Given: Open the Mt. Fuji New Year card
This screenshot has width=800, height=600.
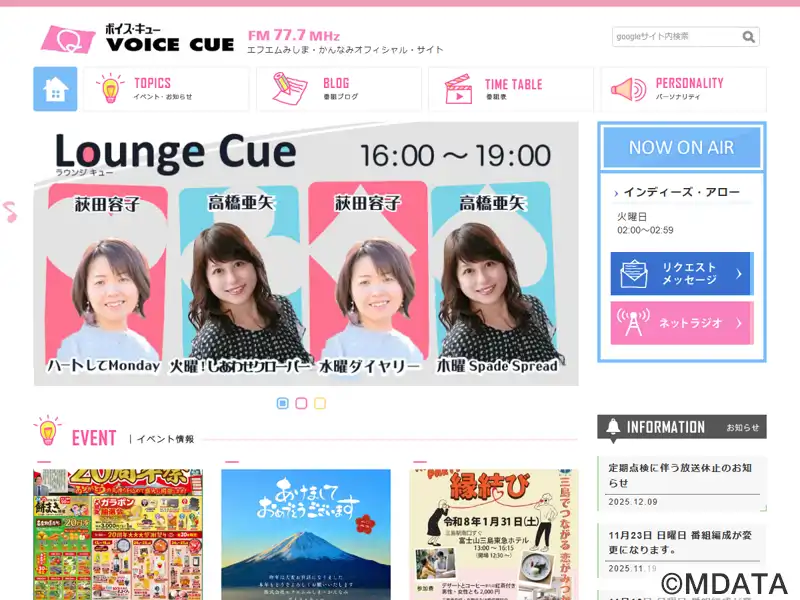Looking at the screenshot, I should coord(306,535).
